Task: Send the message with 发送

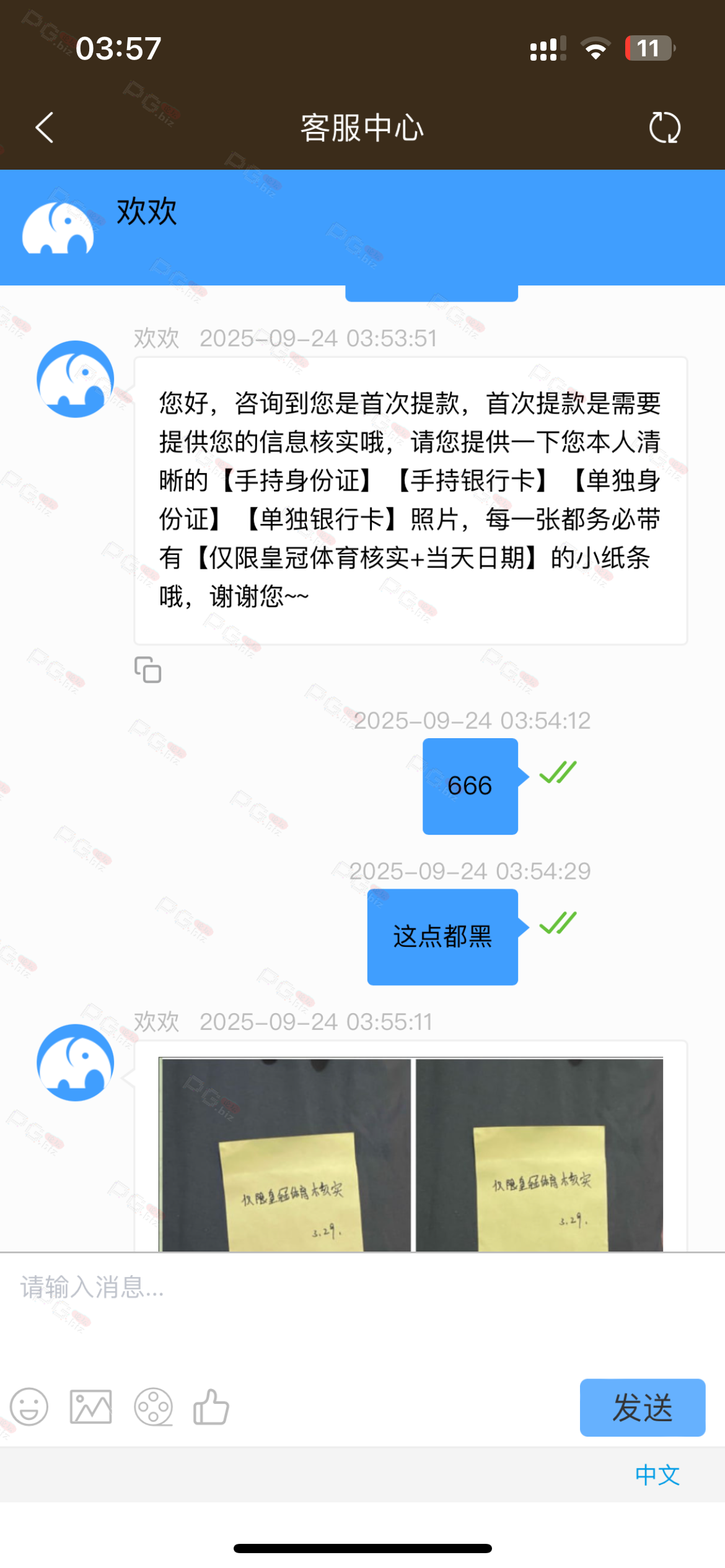Action: 642,1407
